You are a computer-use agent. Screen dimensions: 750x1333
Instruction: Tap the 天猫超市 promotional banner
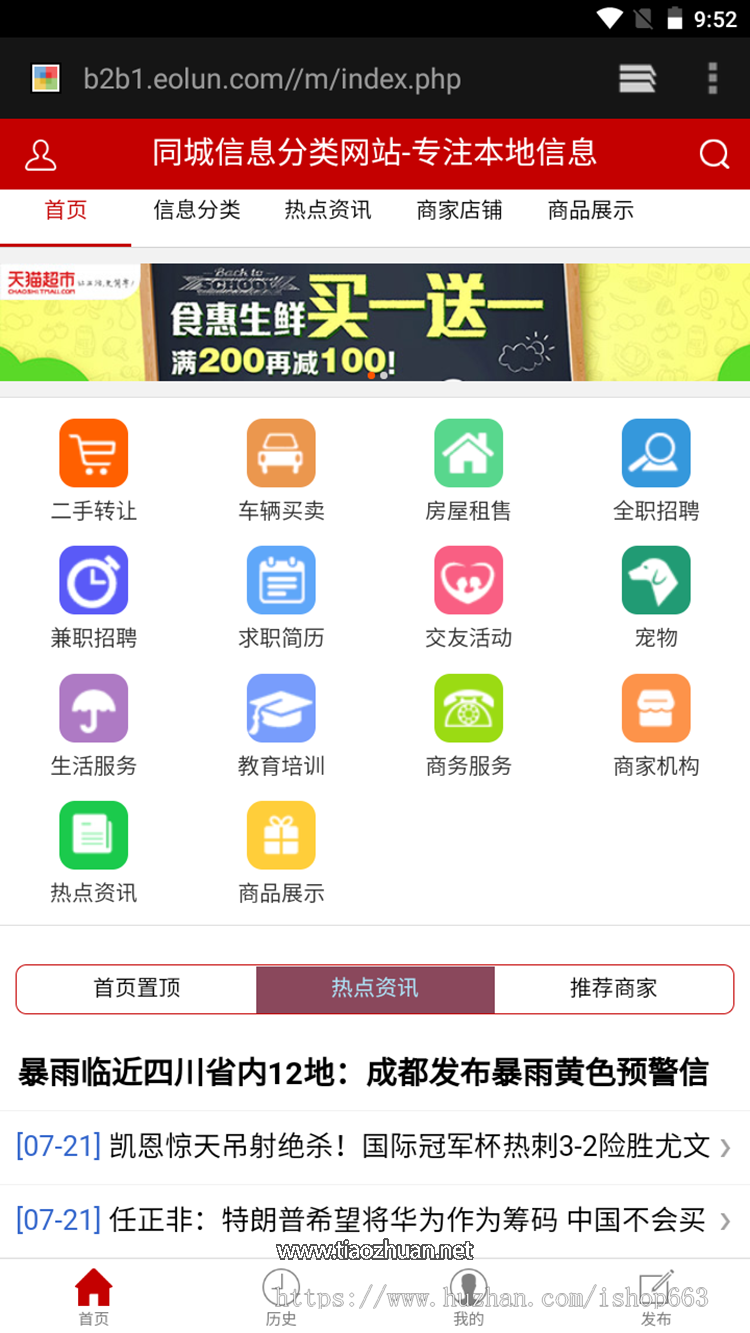[375, 321]
